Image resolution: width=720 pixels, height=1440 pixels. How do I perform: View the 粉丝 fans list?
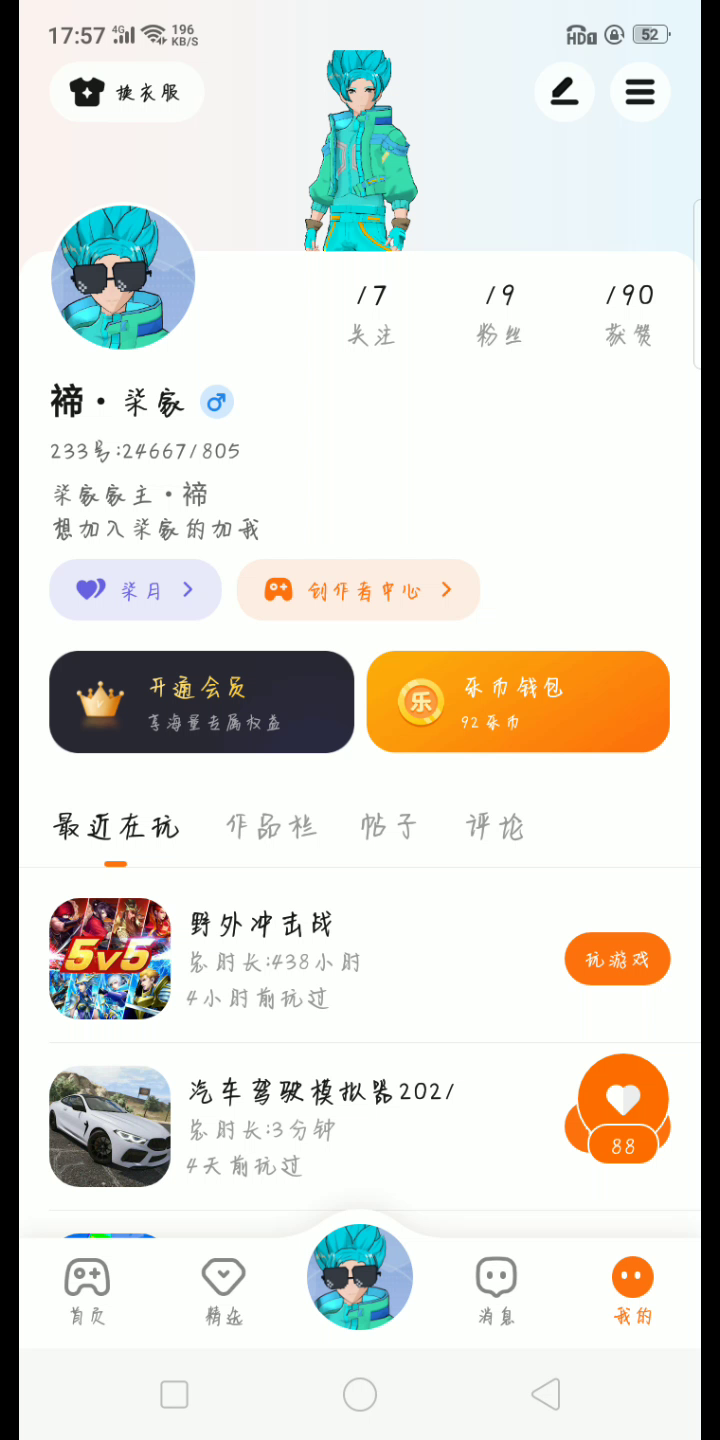(x=499, y=314)
